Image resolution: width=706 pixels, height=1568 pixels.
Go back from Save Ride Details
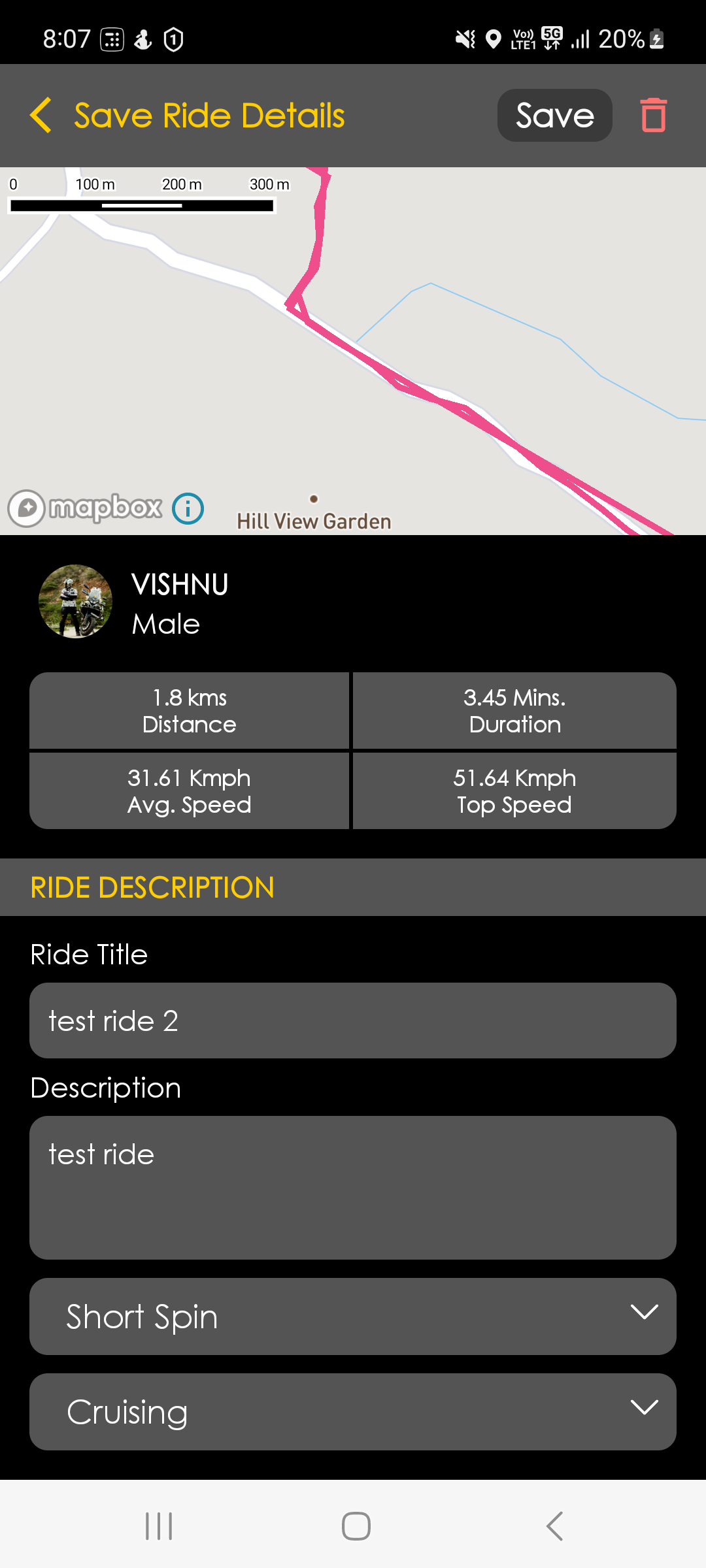click(x=41, y=116)
